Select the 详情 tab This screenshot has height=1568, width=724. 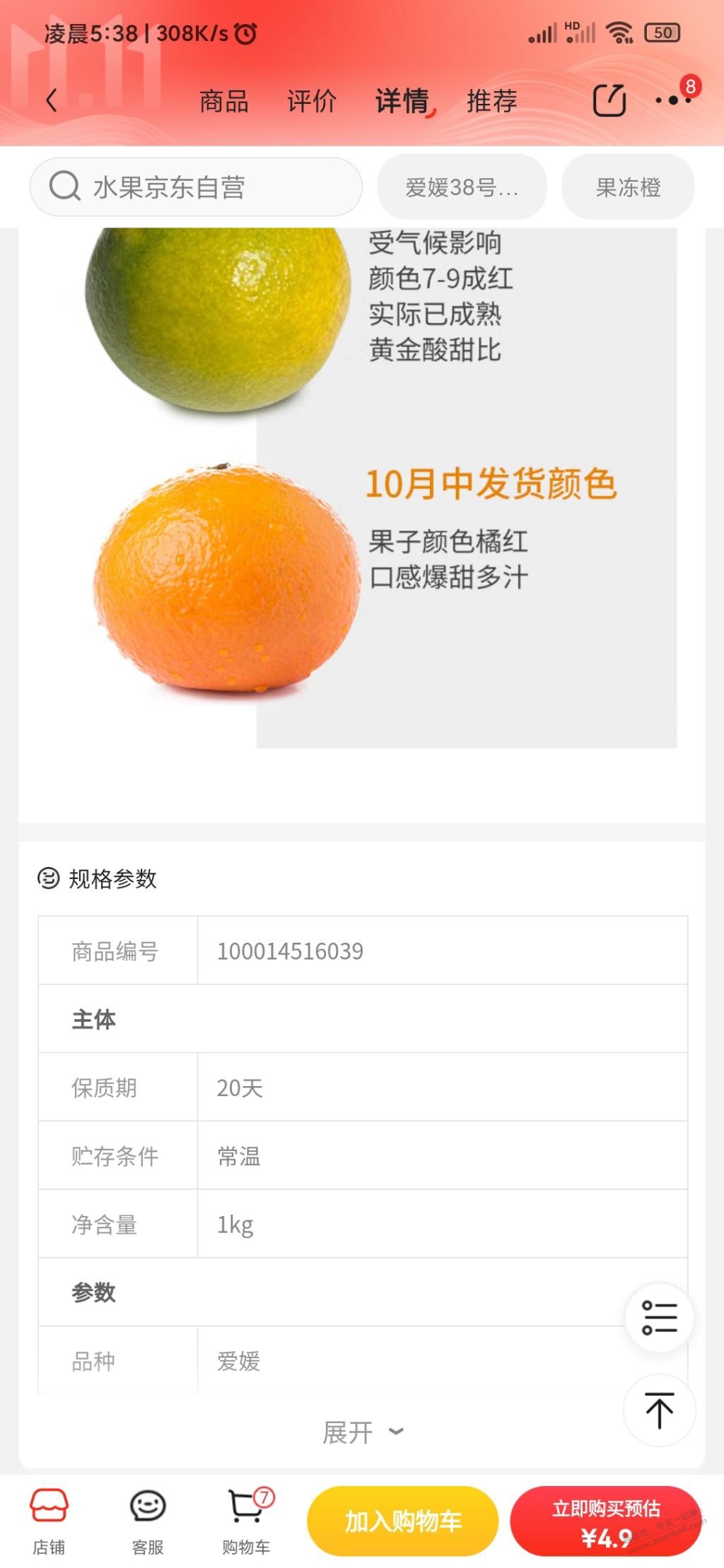pyautogui.click(x=402, y=101)
